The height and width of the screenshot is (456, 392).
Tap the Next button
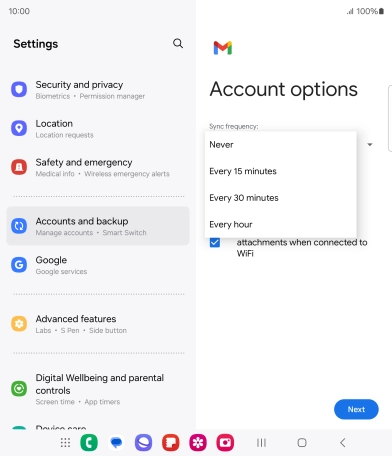(356, 409)
